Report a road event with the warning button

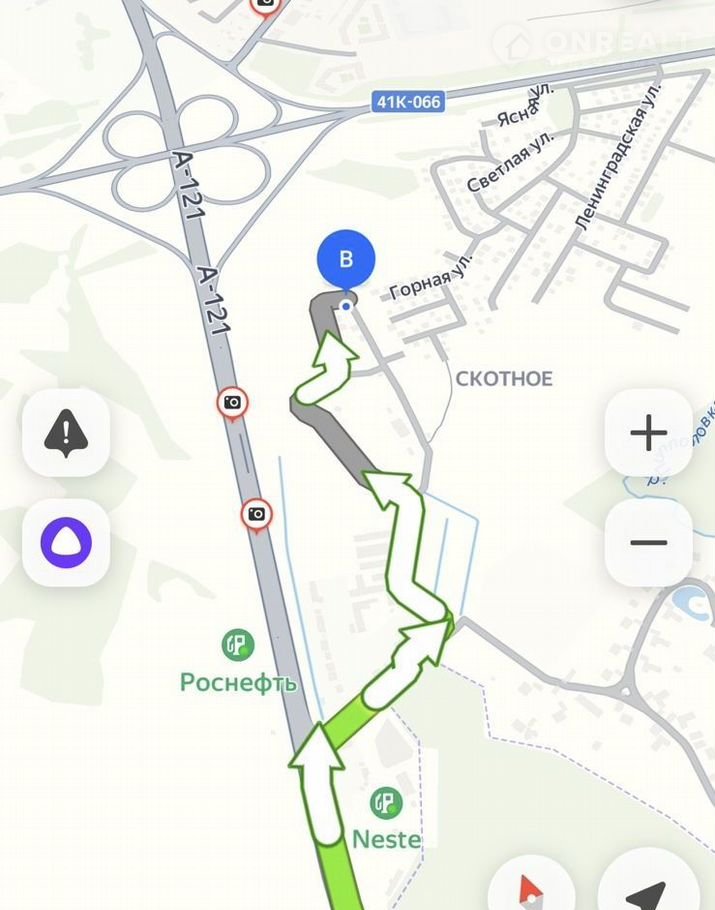point(66,433)
